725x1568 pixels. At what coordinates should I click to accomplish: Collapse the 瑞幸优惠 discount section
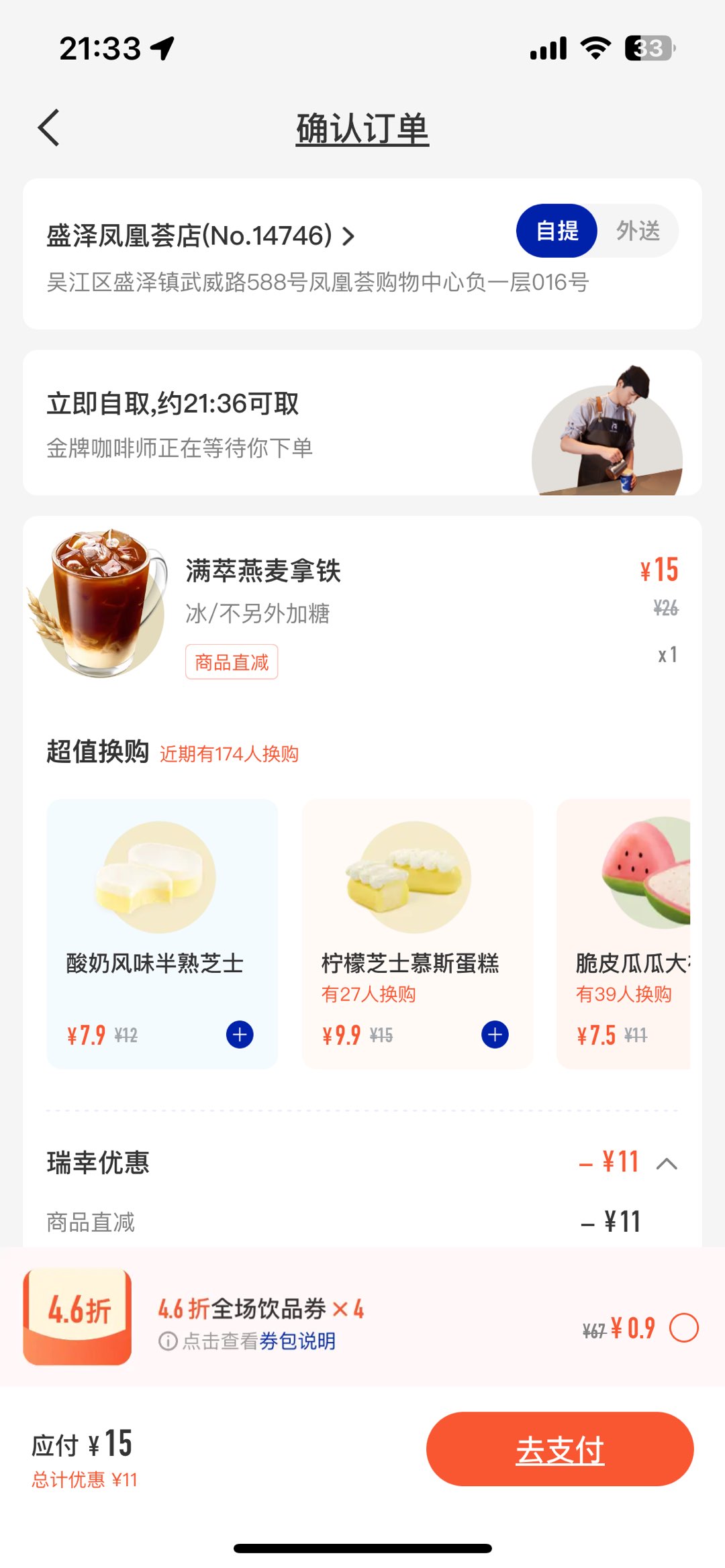tap(667, 1163)
